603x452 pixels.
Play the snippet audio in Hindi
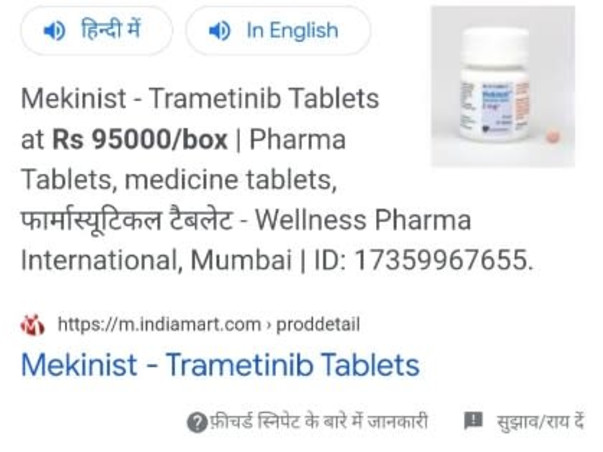(x=95, y=31)
